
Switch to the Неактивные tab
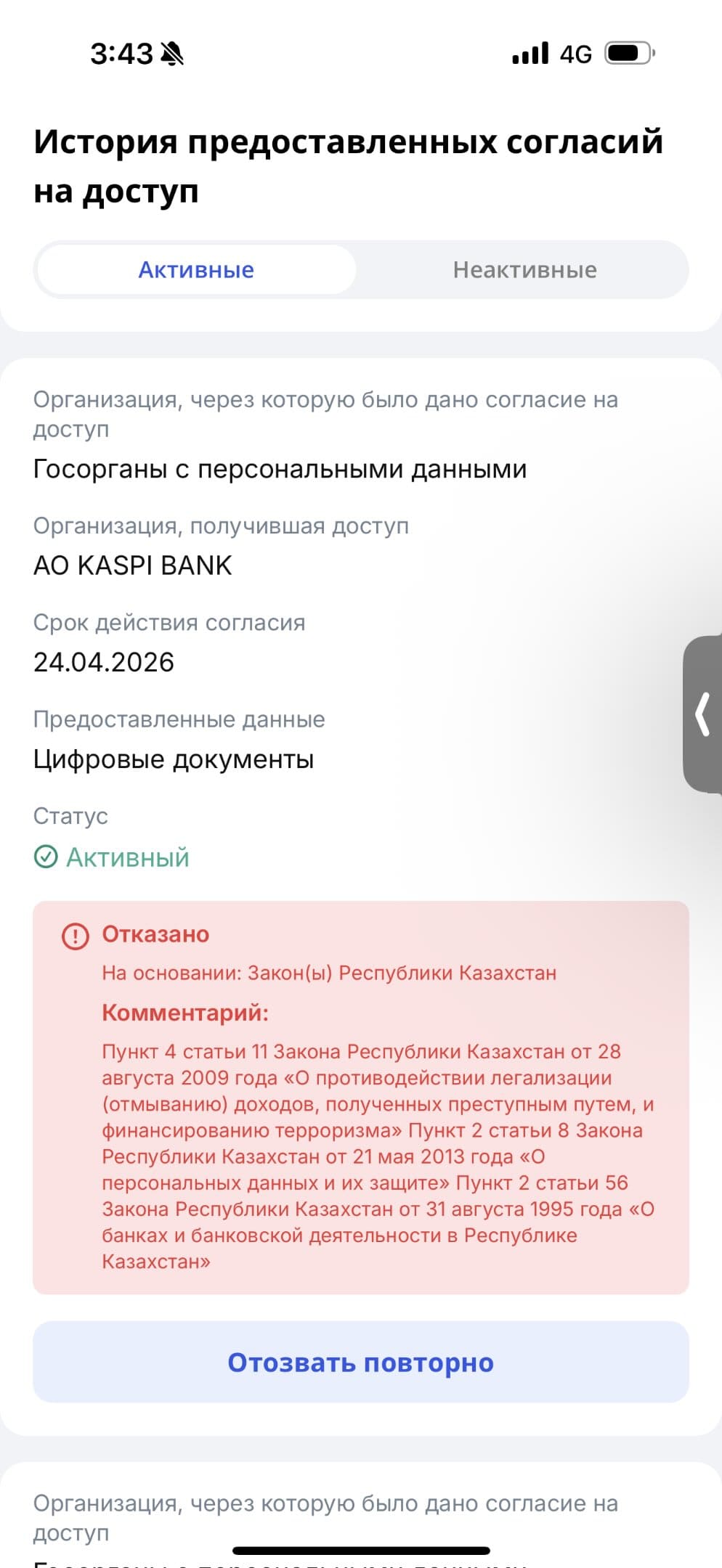coord(524,270)
